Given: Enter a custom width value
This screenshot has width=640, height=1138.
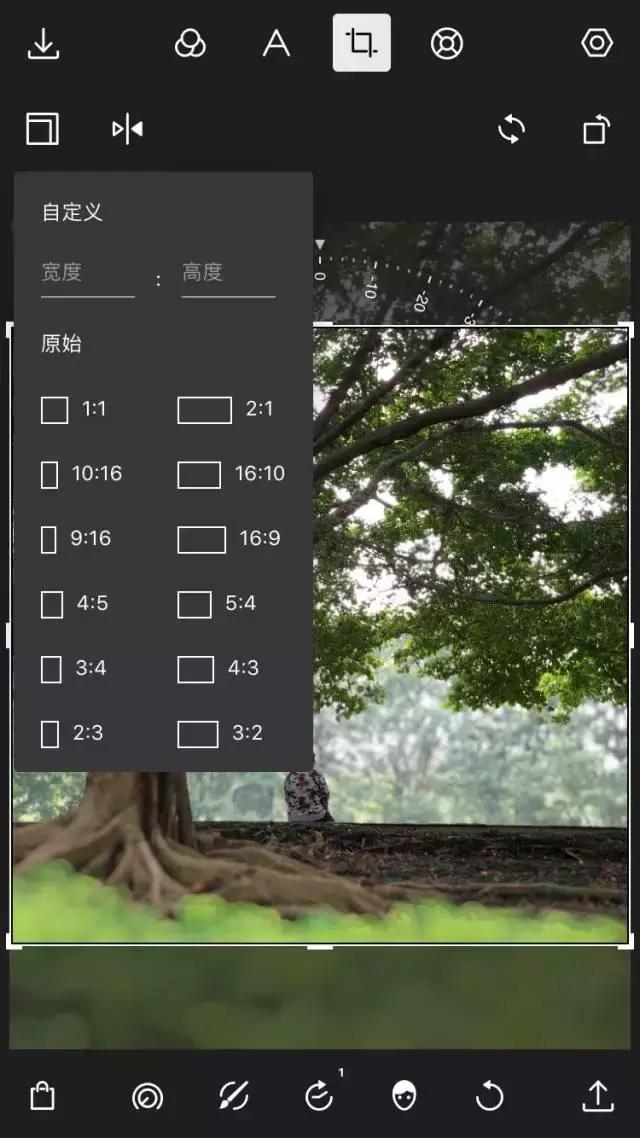Looking at the screenshot, I should (87, 273).
